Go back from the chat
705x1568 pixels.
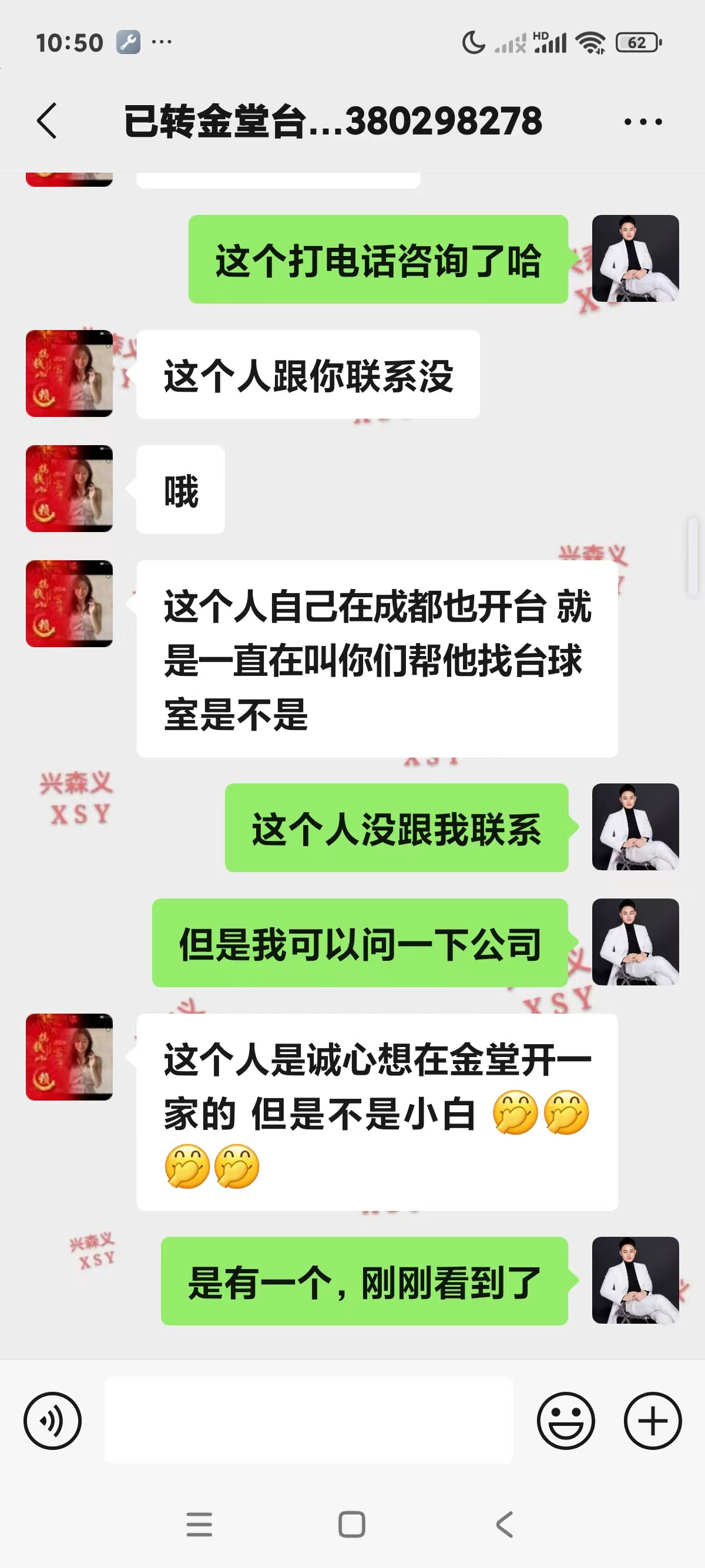coord(47,121)
